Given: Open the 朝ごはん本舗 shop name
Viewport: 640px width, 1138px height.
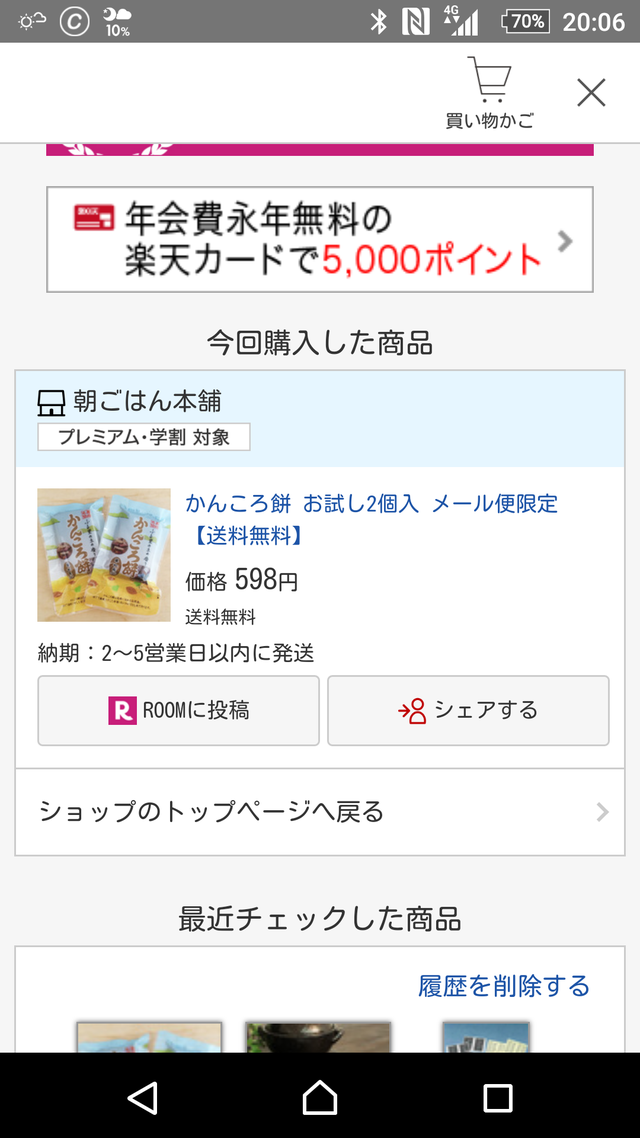Looking at the screenshot, I should (x=146, y=401).
